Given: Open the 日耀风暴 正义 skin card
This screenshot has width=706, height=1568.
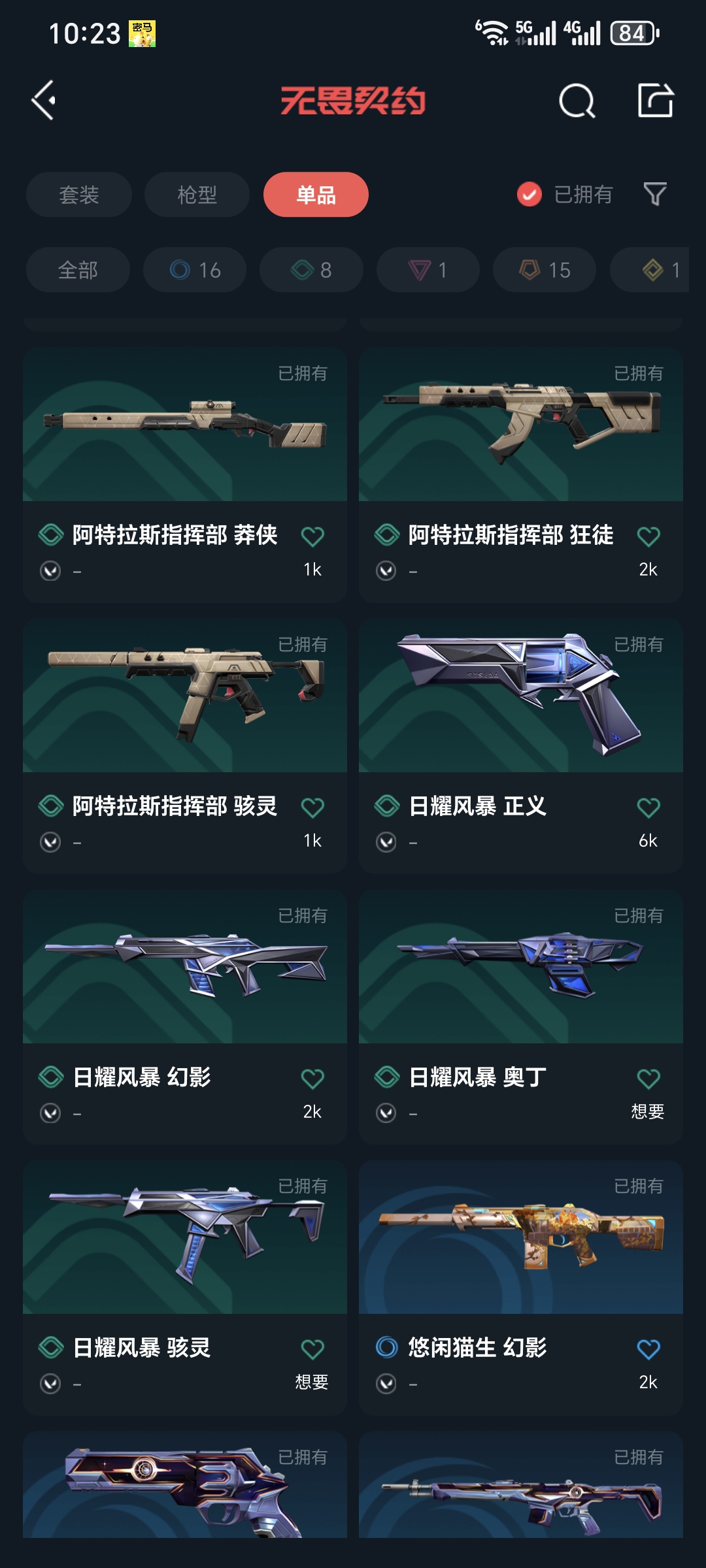Looking at the screenshot, I should [520, 719].
